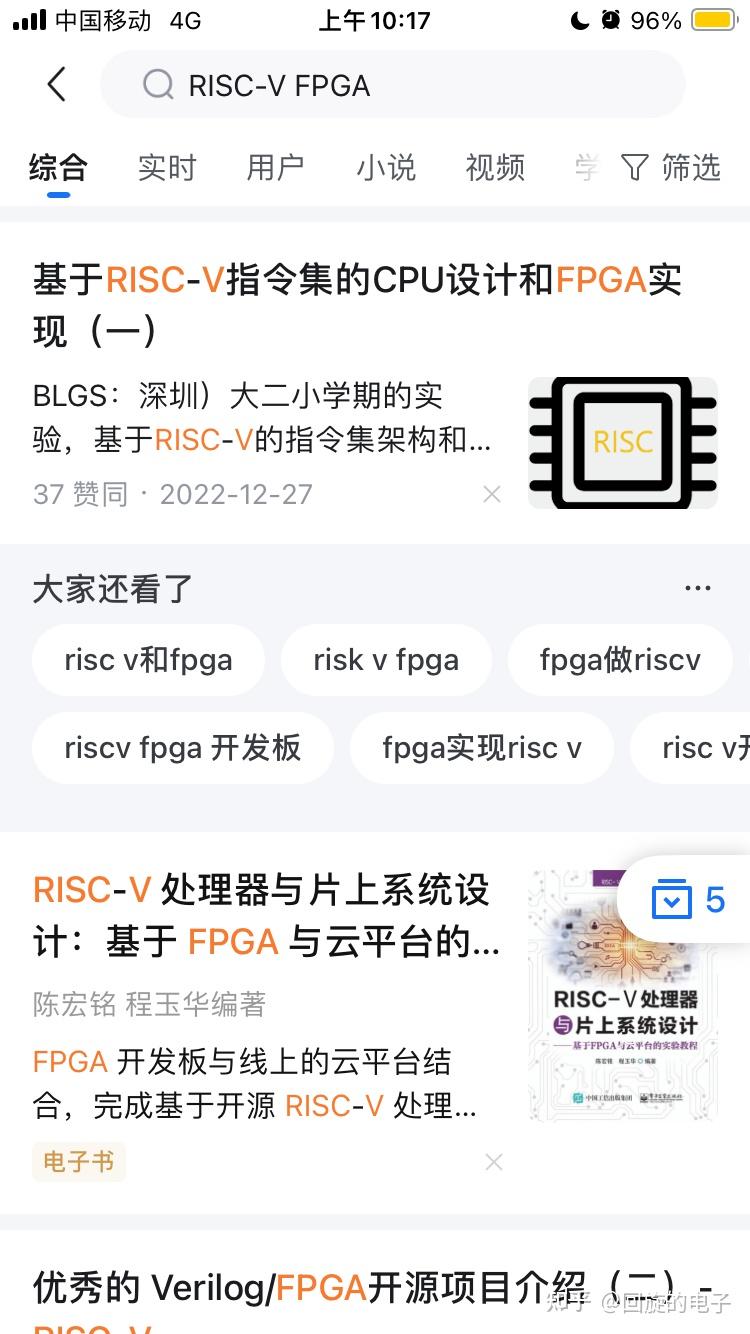This screenshot has height=1334, width=750.
Task: Switch to the 视频 tab
Action: pyautogui.click(x=494, y=168)
